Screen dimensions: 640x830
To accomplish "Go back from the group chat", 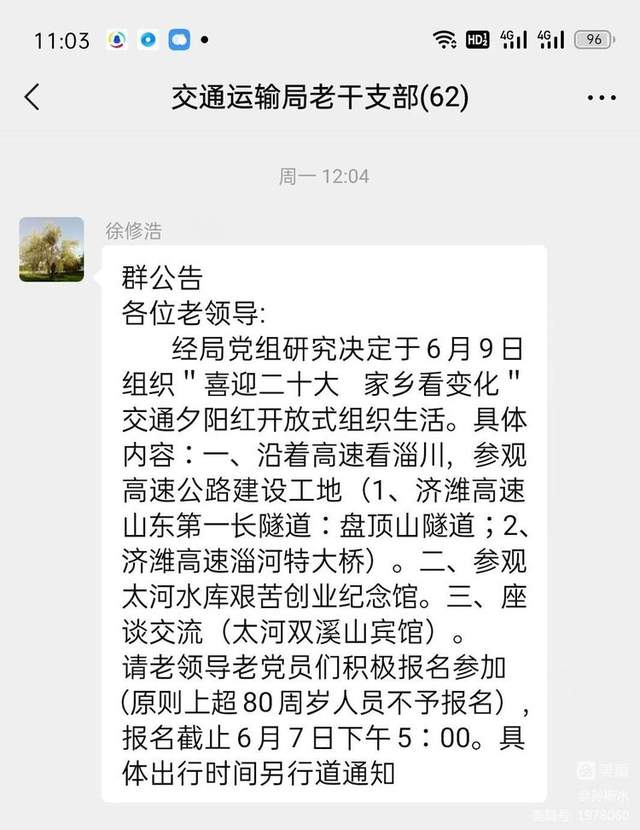I will (32, 97).
